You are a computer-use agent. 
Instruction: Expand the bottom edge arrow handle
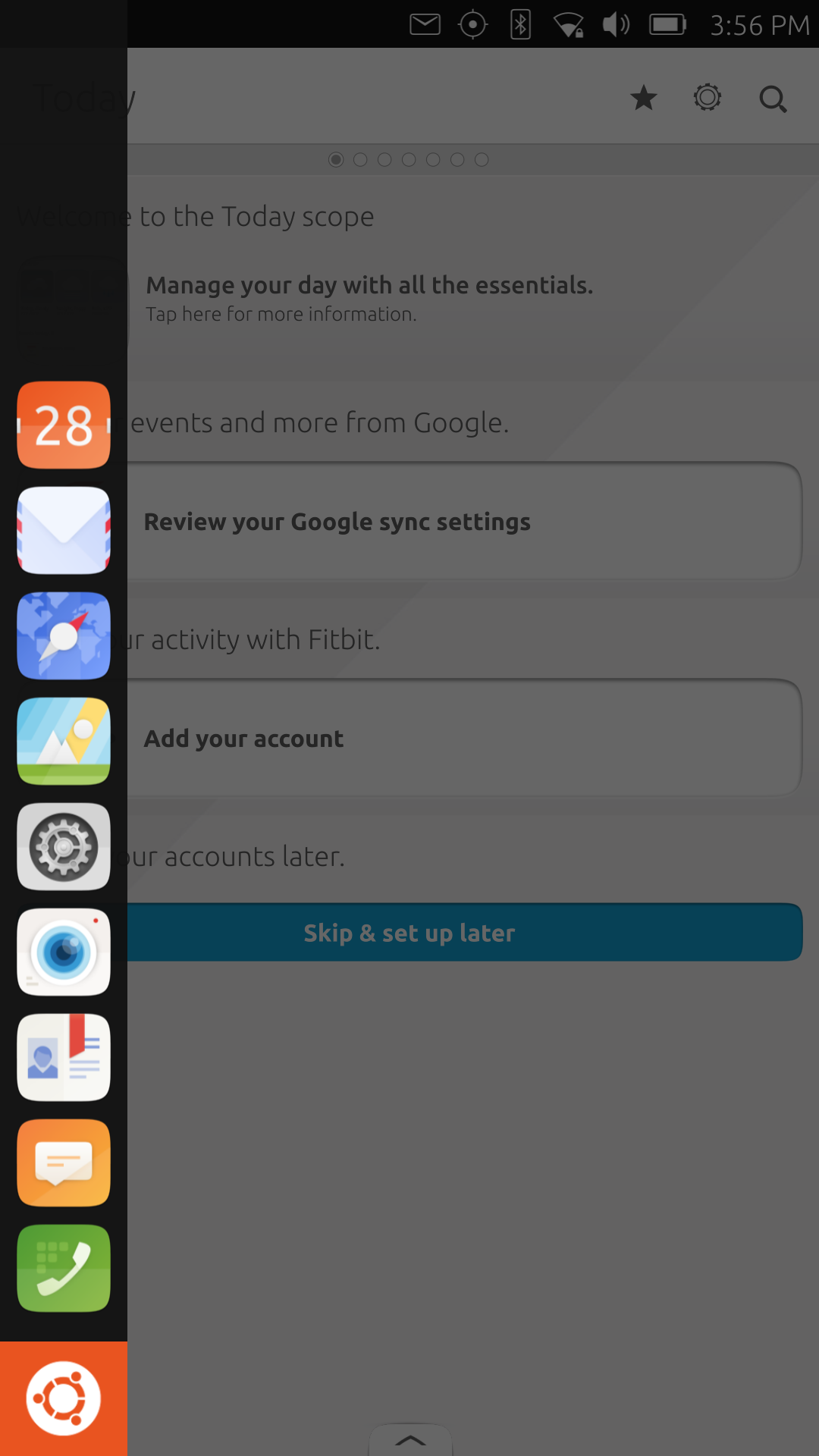tap(410, 1440)
